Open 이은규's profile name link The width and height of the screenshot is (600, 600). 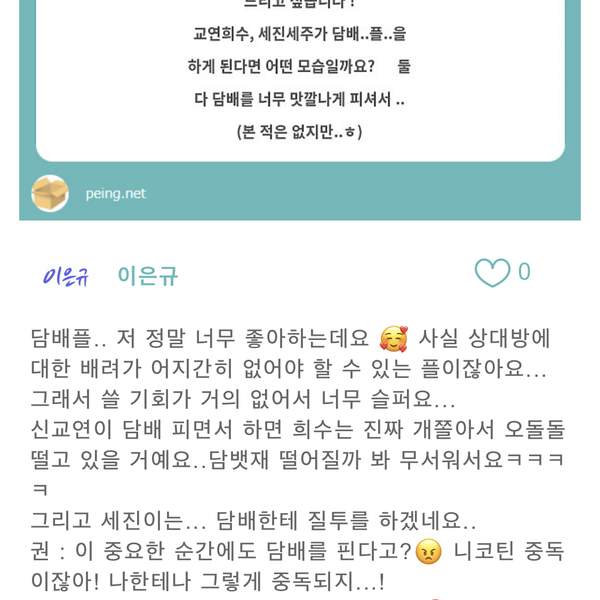(x=147, y=276)
